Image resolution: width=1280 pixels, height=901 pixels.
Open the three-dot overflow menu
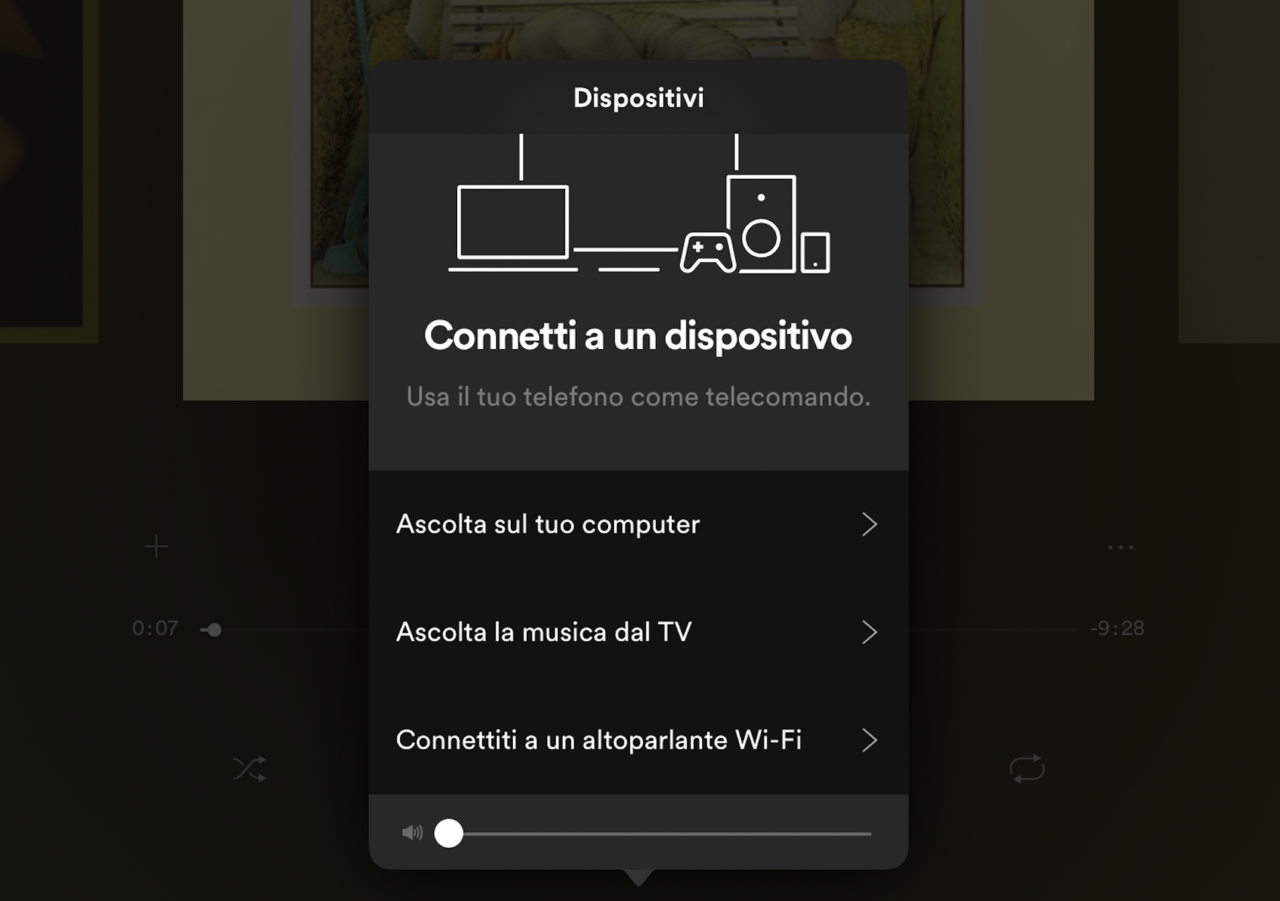click(x=1120, y=548)
